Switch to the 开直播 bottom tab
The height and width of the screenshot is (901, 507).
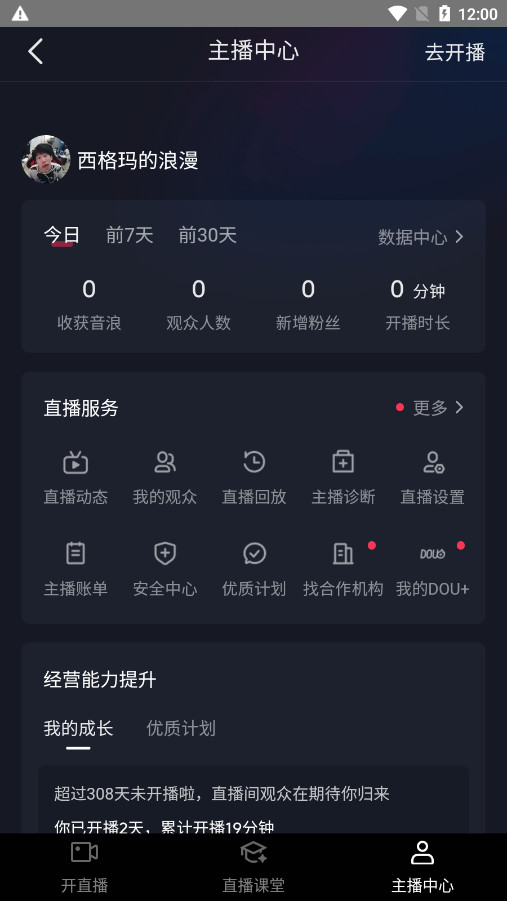[x=84, y=867]
